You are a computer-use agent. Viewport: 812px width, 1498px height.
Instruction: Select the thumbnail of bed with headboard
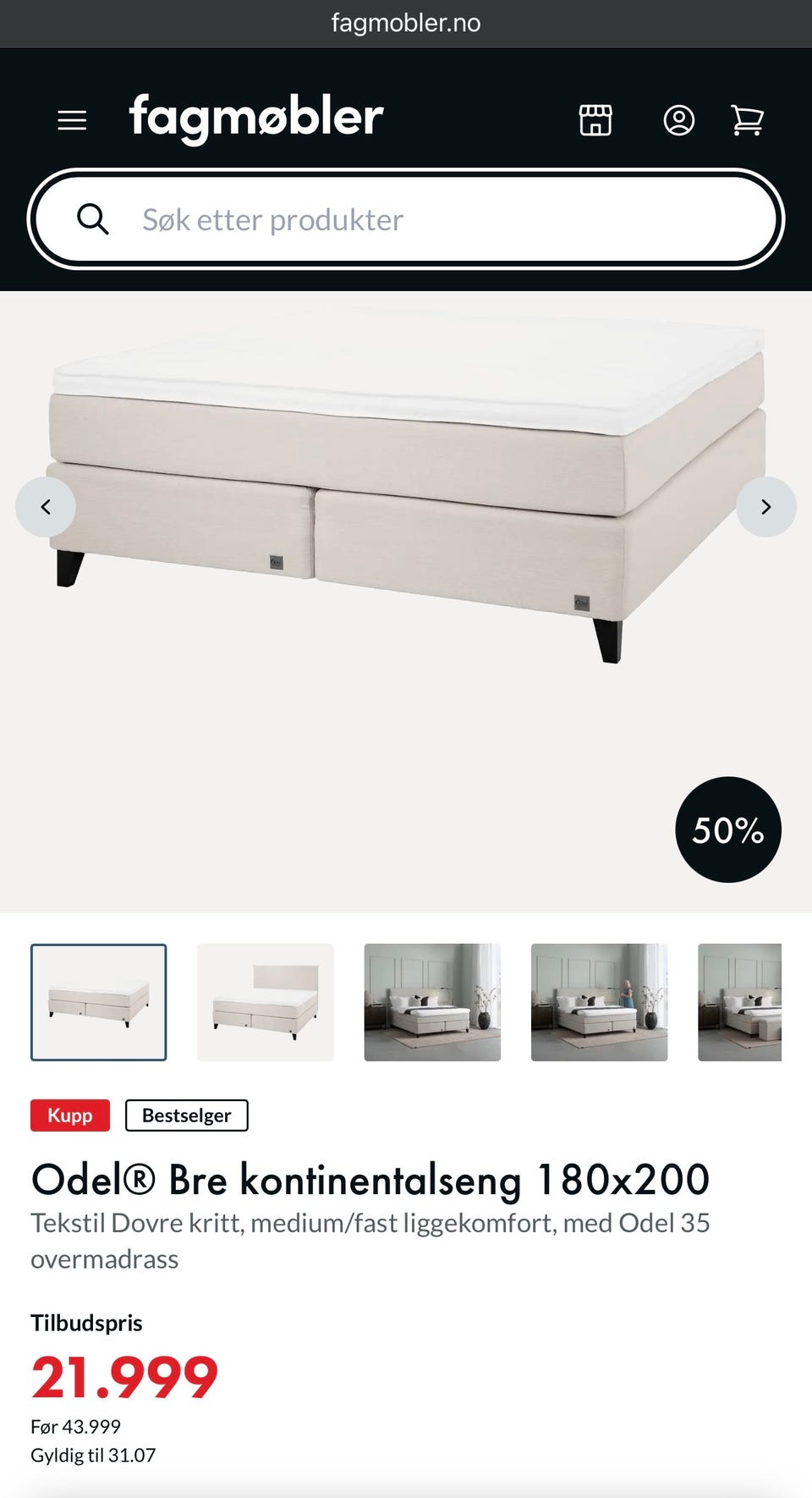coord(266,1002)
